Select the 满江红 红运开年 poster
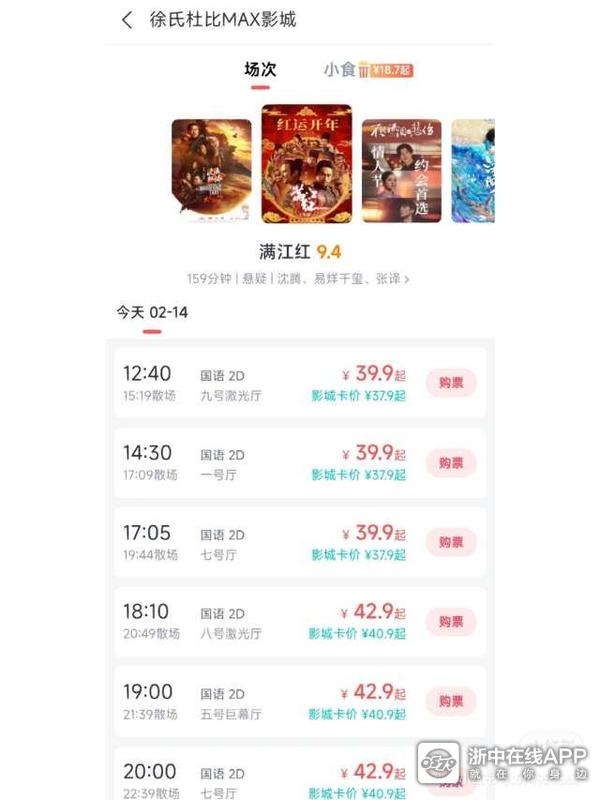600x800 pixels. point(306,163)
